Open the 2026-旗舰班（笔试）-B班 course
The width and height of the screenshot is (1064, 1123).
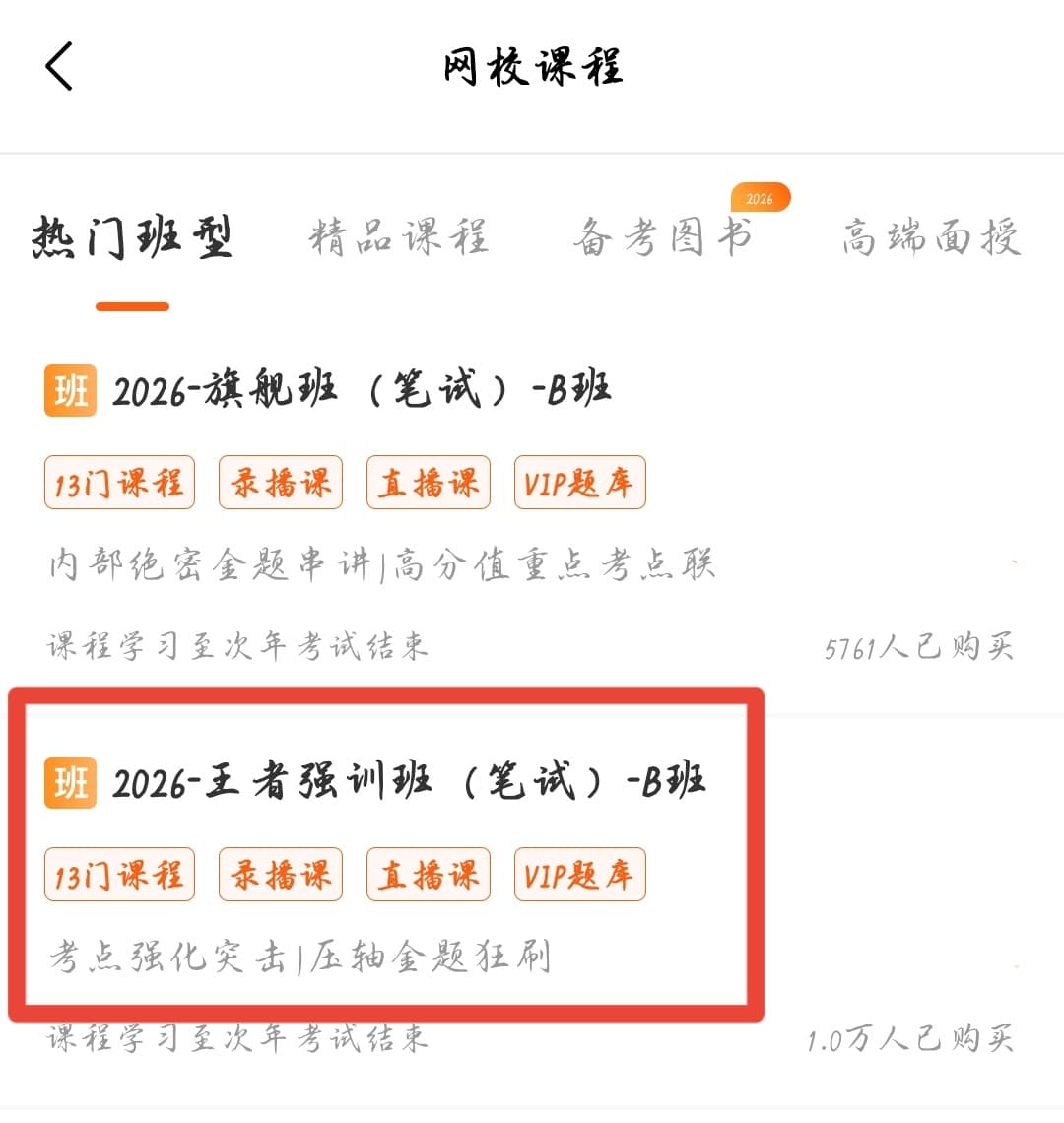(x=361, y=390)
